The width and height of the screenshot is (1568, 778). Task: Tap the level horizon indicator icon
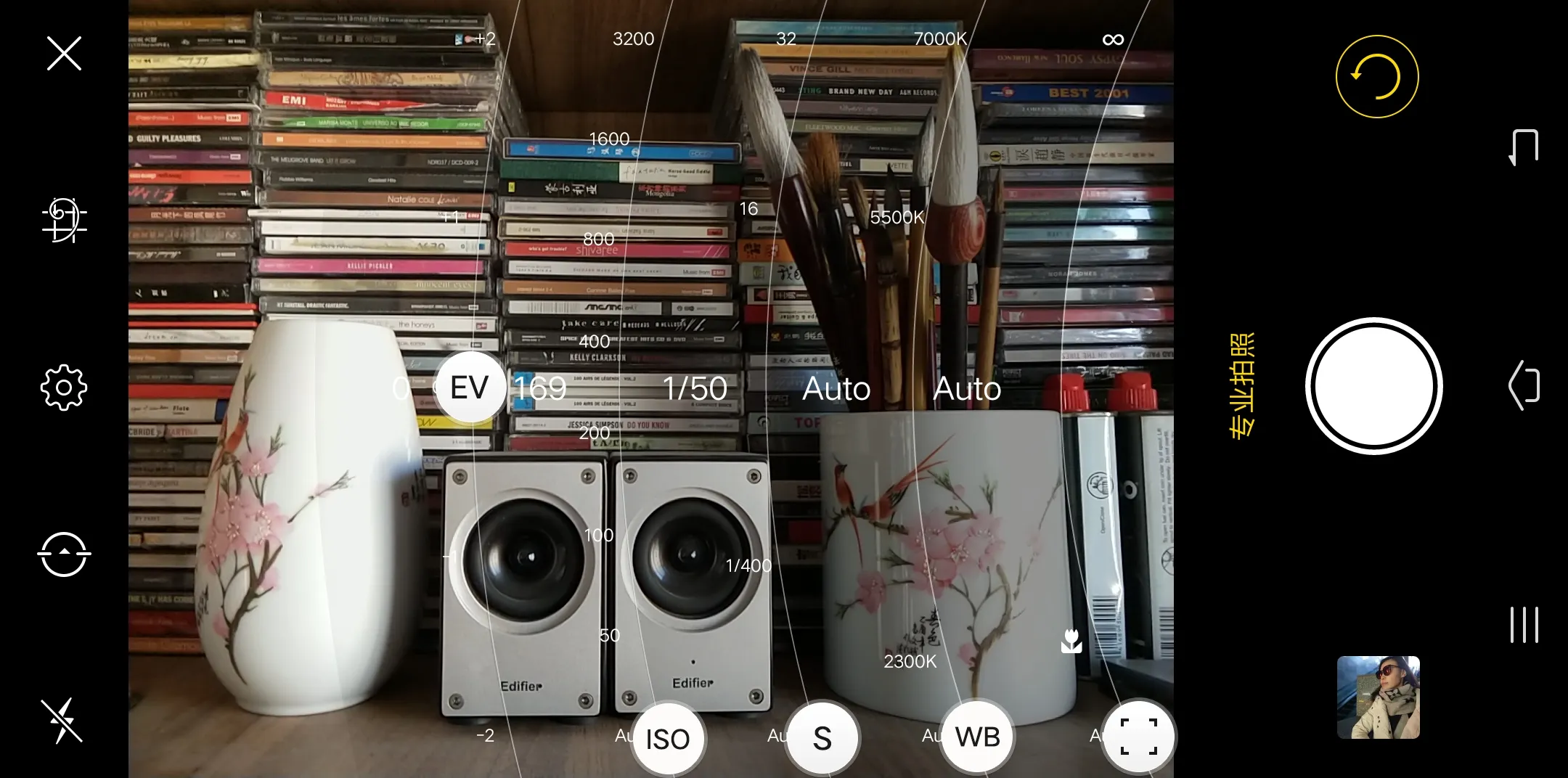pyautogui.click(x=64, y=554)
